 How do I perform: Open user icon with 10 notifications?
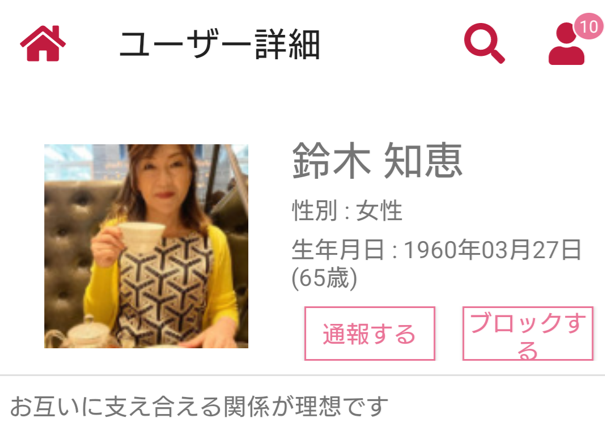568,44
